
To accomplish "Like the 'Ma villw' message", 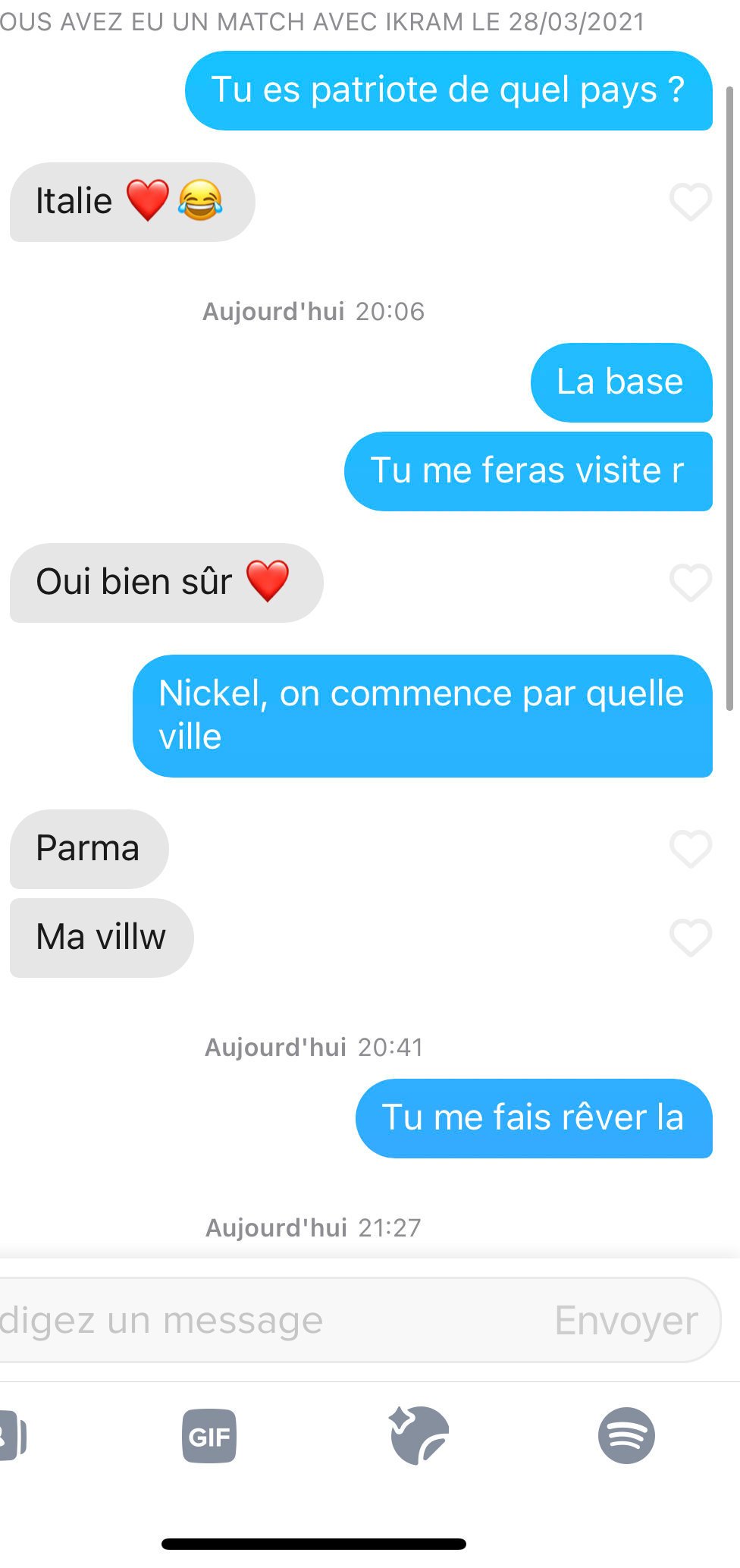I will (x=691, y=938).
